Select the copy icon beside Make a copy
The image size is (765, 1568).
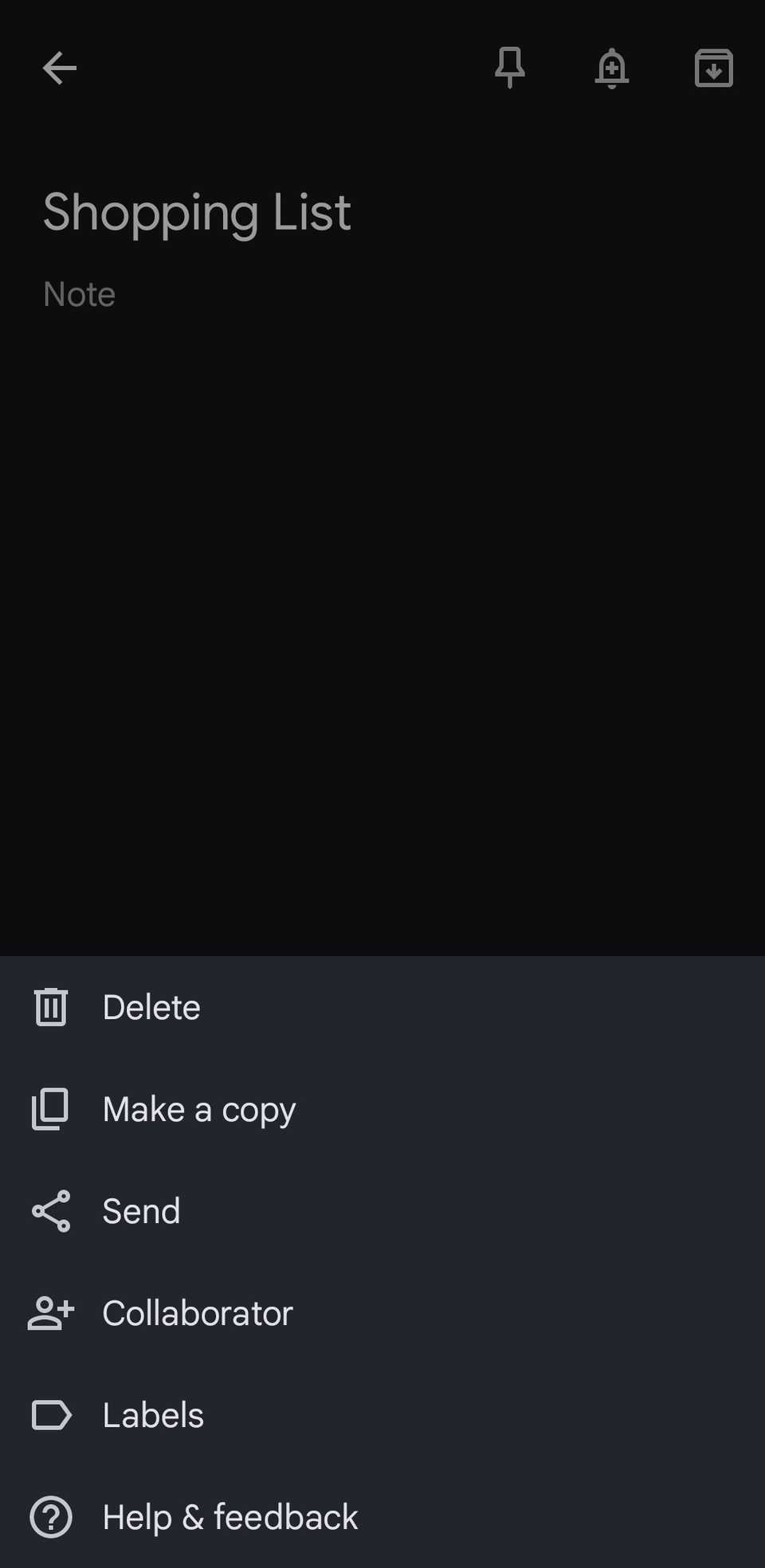(50, 1108)
